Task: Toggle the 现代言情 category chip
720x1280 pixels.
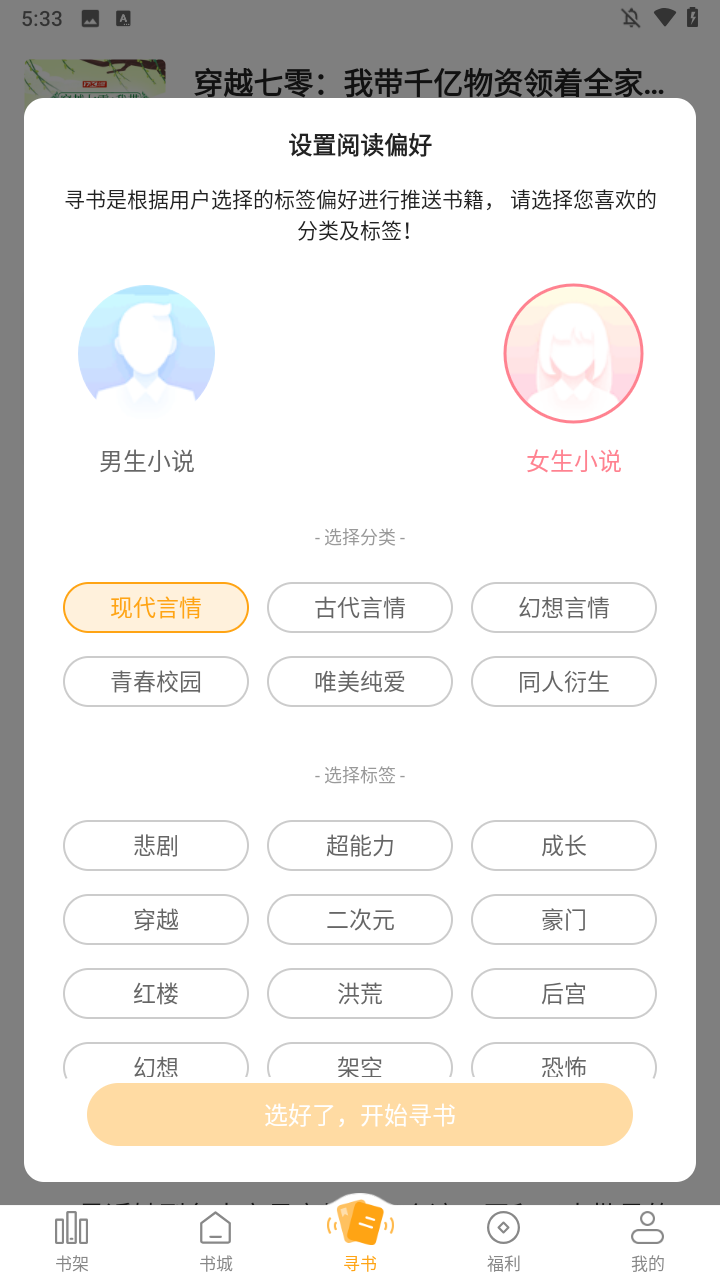Action: (x=155, y=607)
